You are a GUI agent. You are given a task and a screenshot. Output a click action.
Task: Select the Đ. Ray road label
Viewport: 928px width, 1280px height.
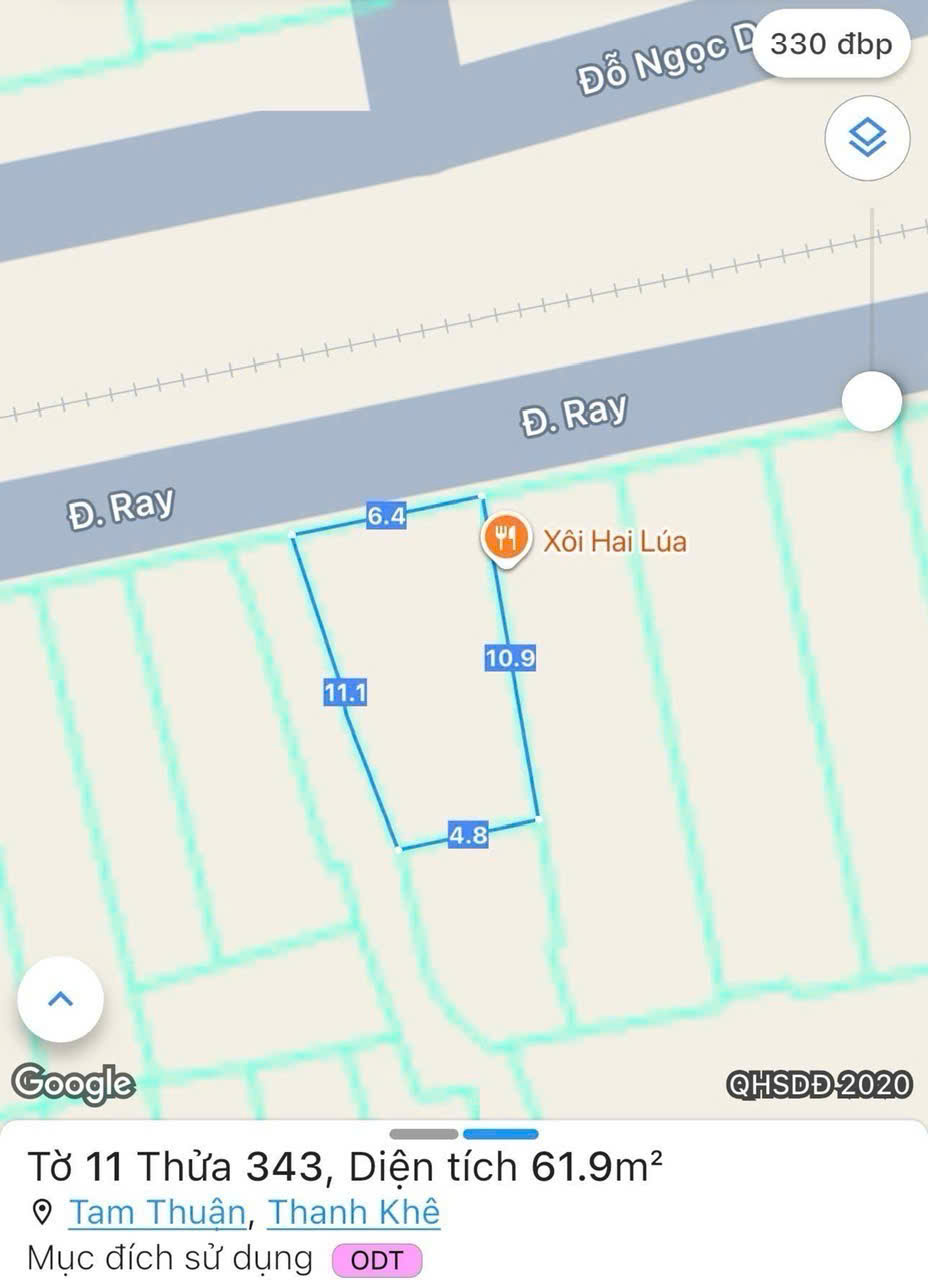577,412
